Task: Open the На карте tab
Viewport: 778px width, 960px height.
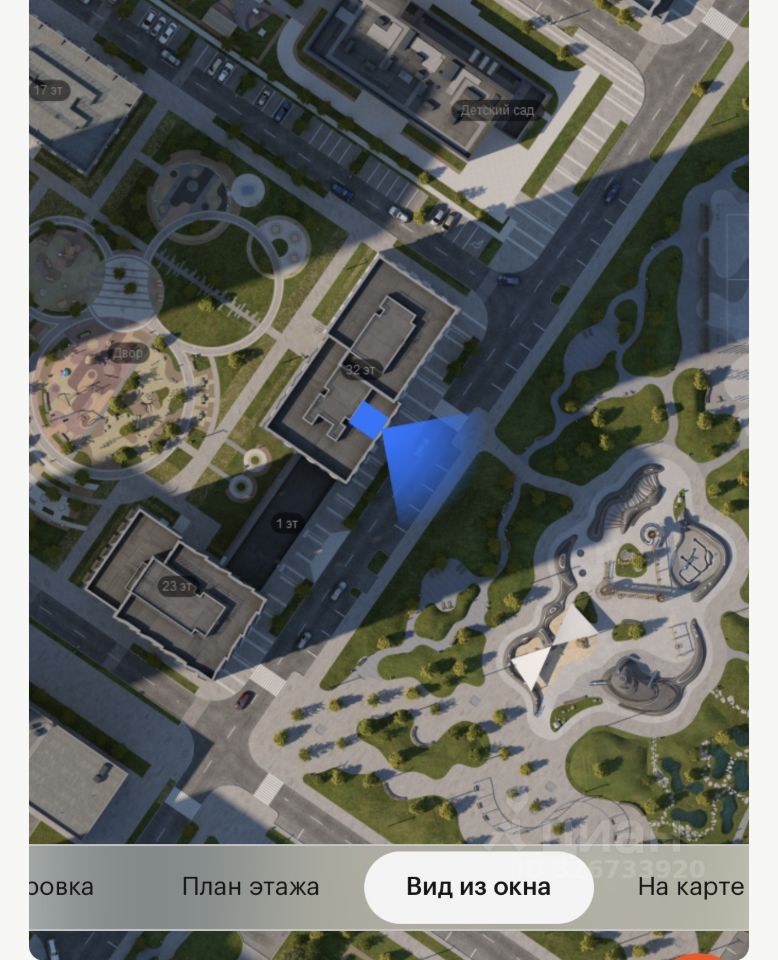Action: click(x=690, y=886)
